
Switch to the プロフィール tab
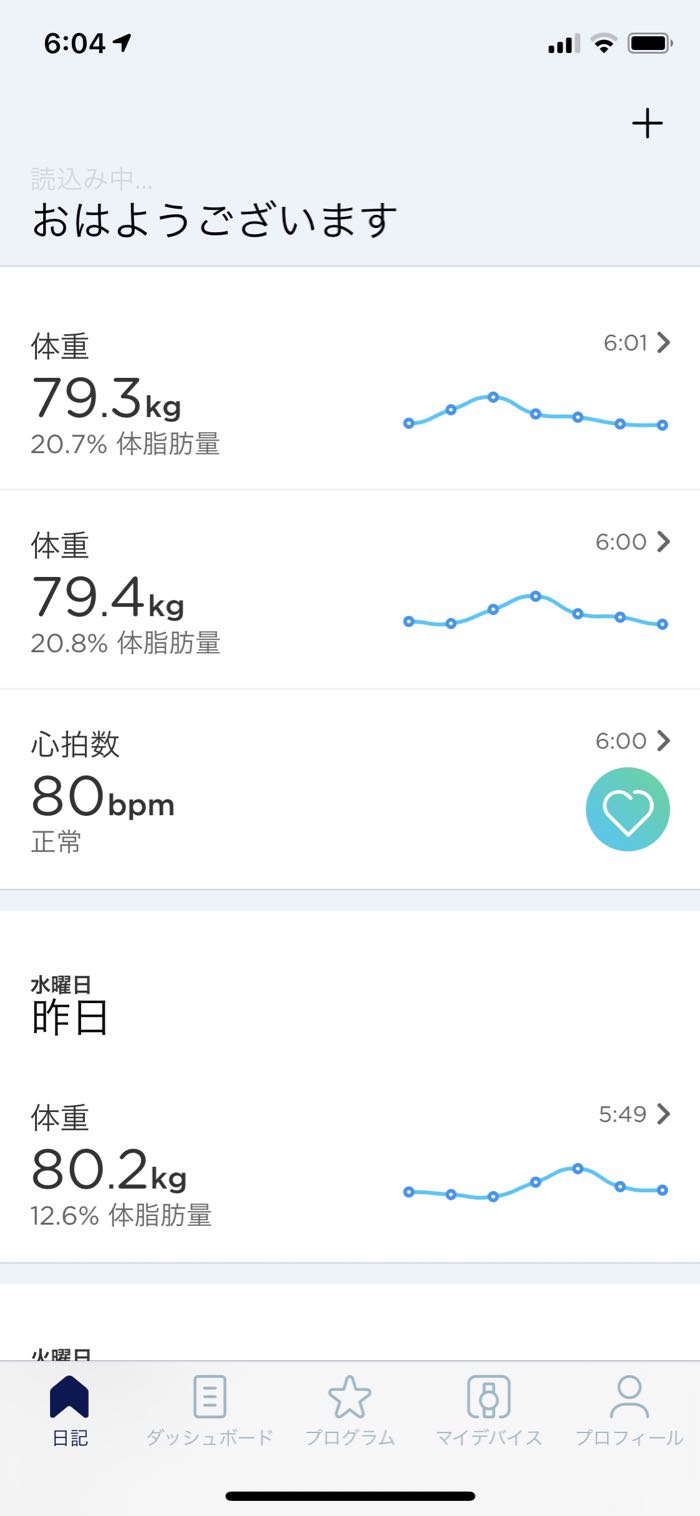[629, 1410]
